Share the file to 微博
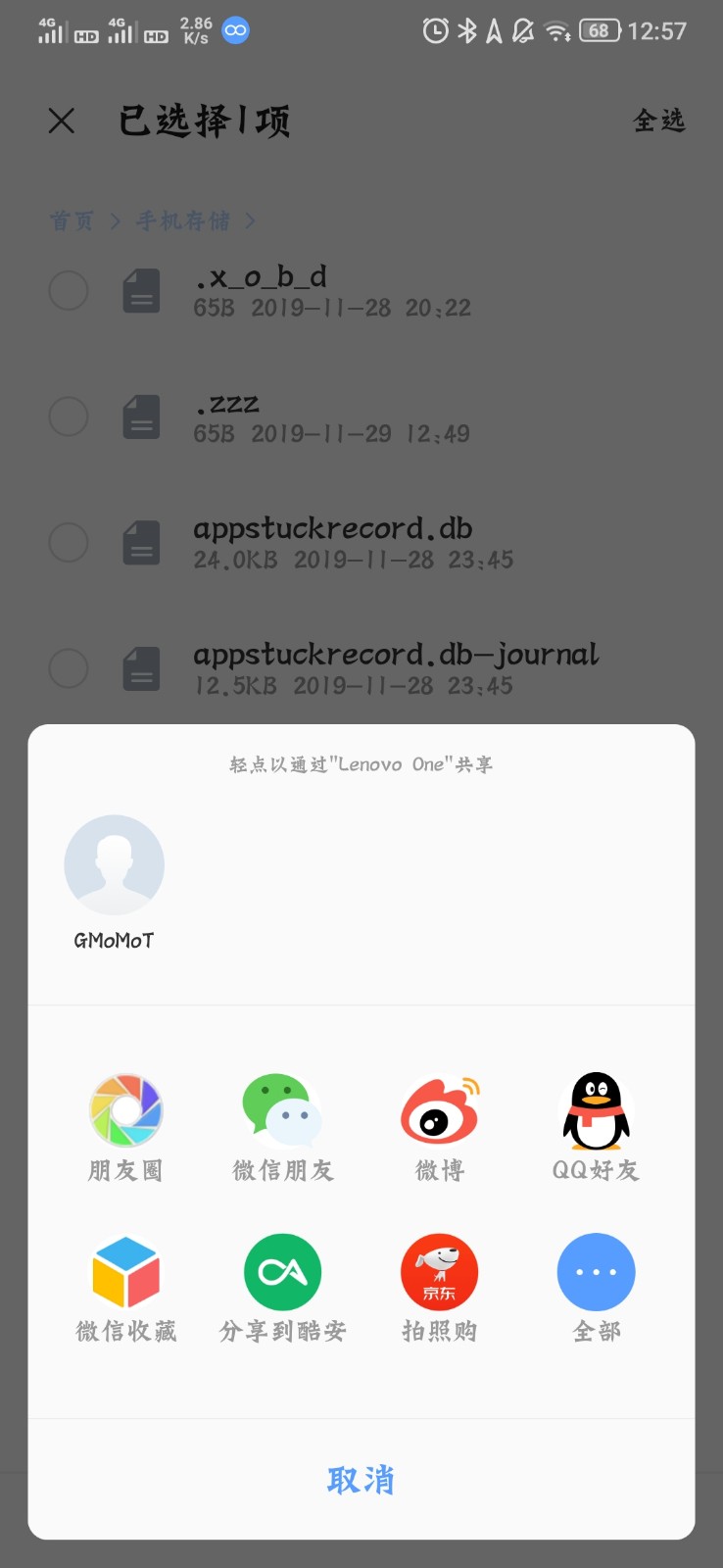The width and height of the screenshot is (723, 1568). [x=439, y=1111]
